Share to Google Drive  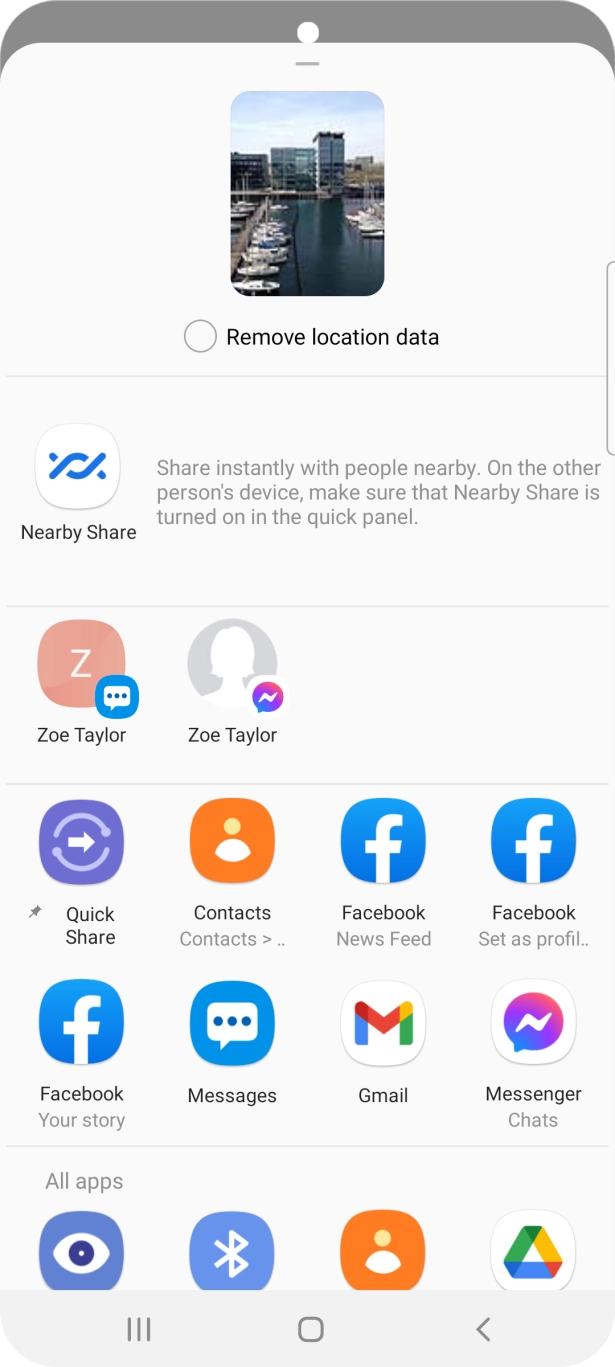pyautogui.click(x=533, y=1250)
